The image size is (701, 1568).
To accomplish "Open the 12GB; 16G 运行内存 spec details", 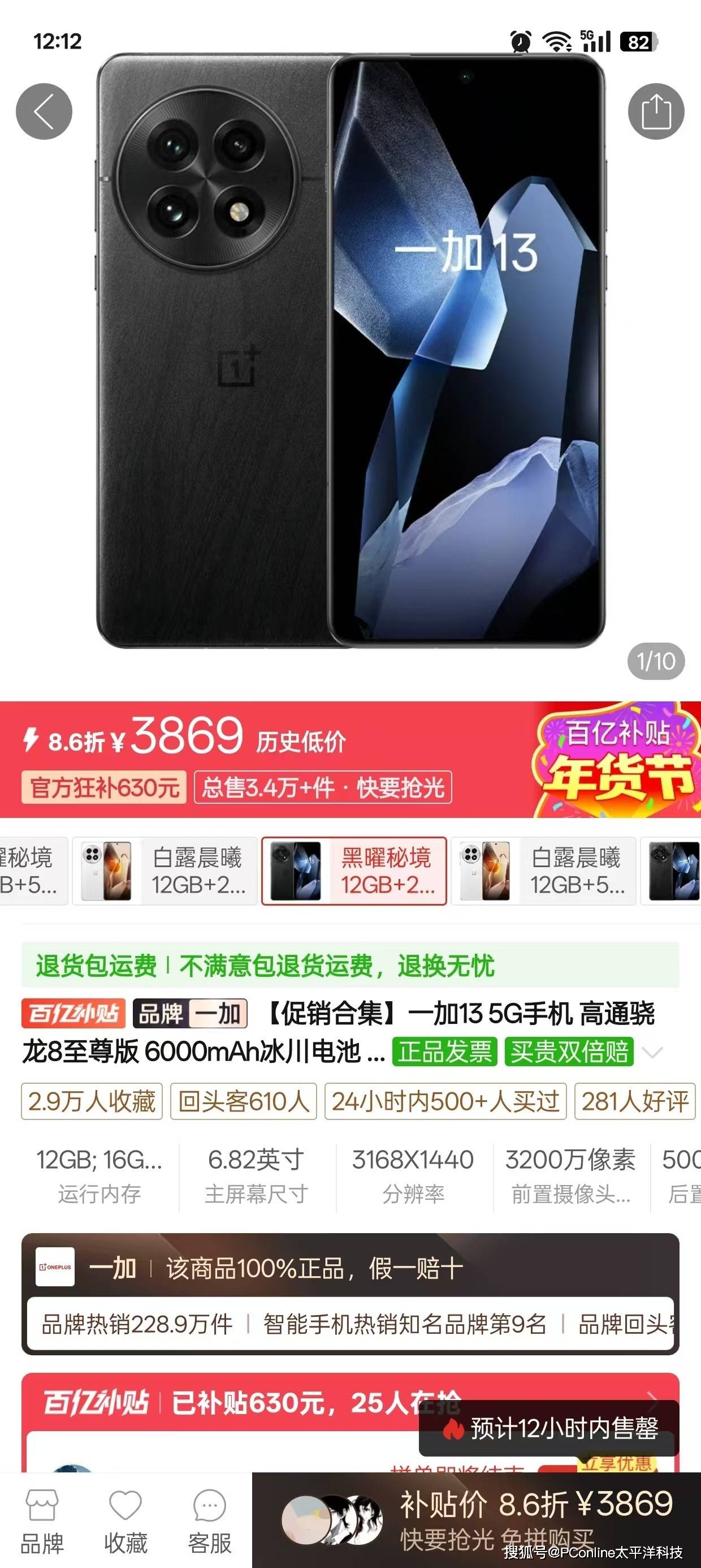I will (x=99, y=1175).
